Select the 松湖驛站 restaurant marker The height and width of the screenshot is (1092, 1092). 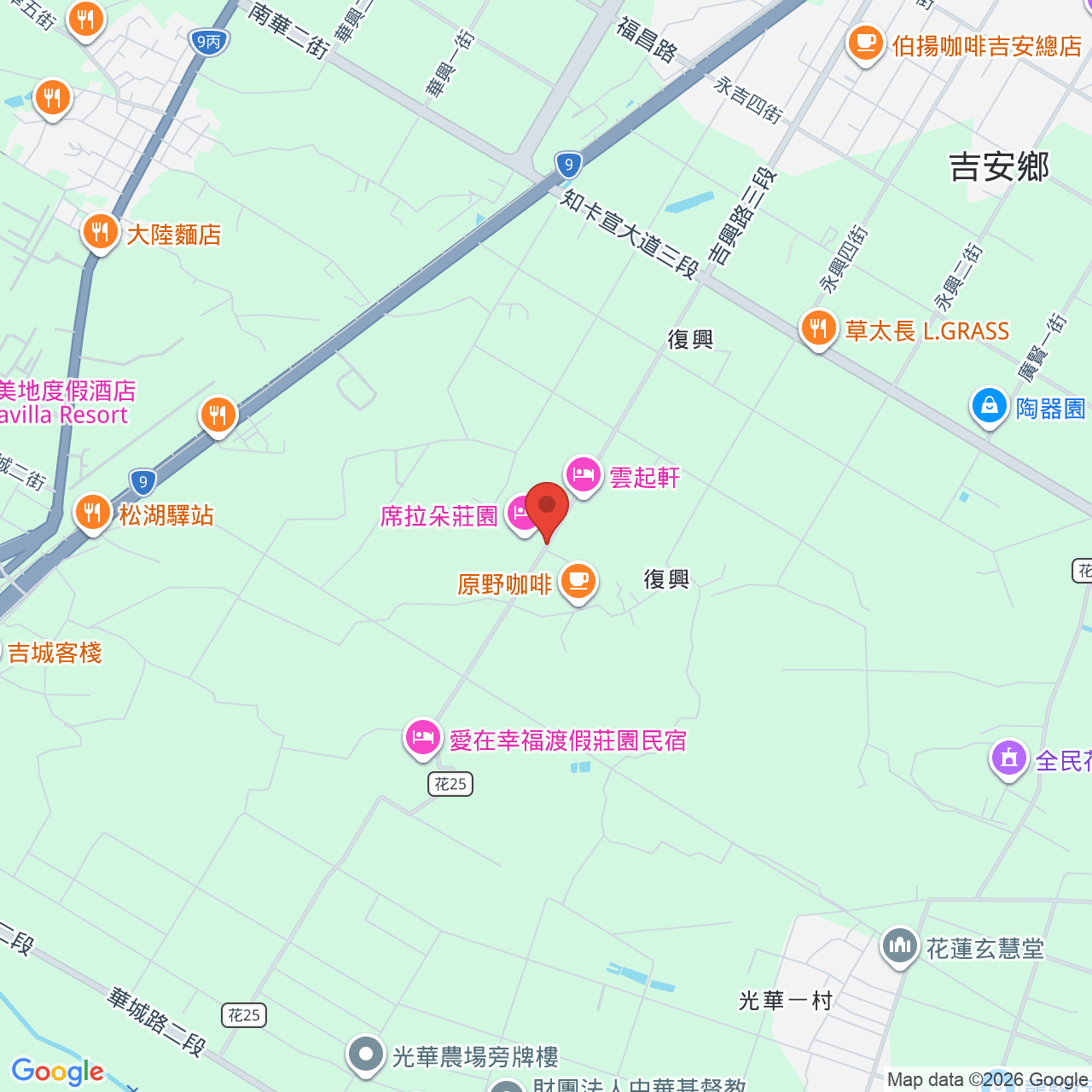tap(92, 514)
